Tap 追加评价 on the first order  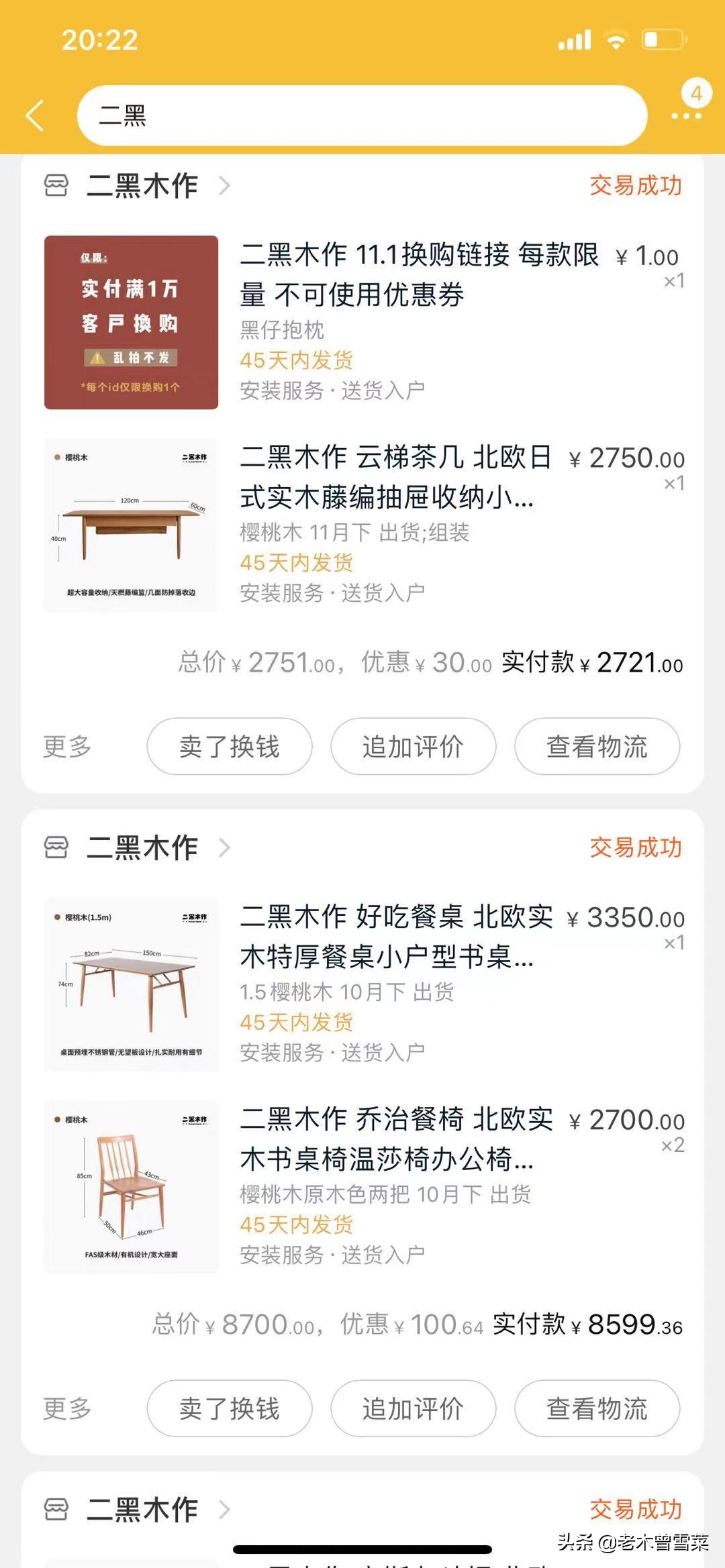[x=412, y=746]
